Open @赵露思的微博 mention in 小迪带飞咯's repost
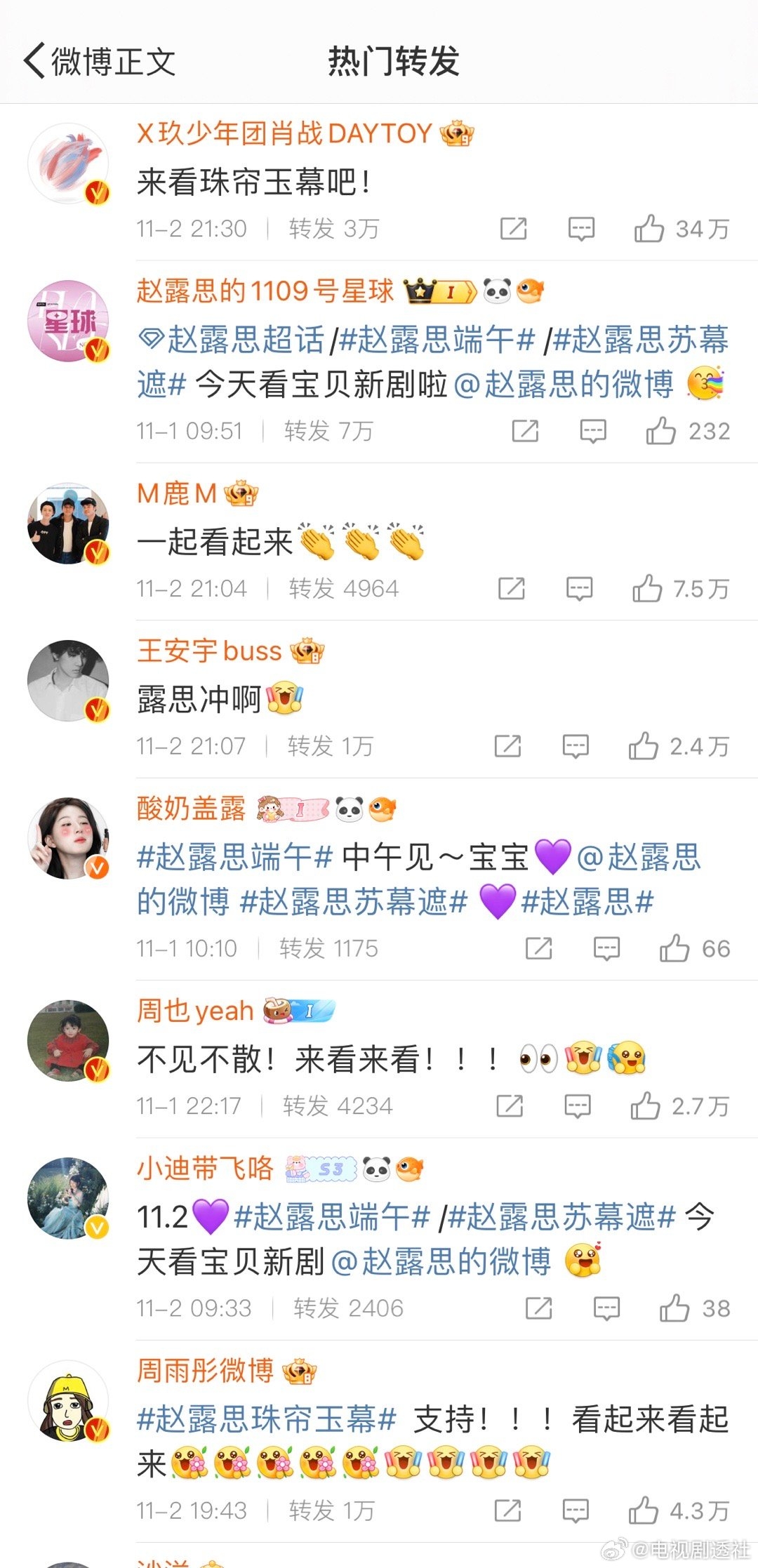758x1568 pixels. pos(441,1261)
